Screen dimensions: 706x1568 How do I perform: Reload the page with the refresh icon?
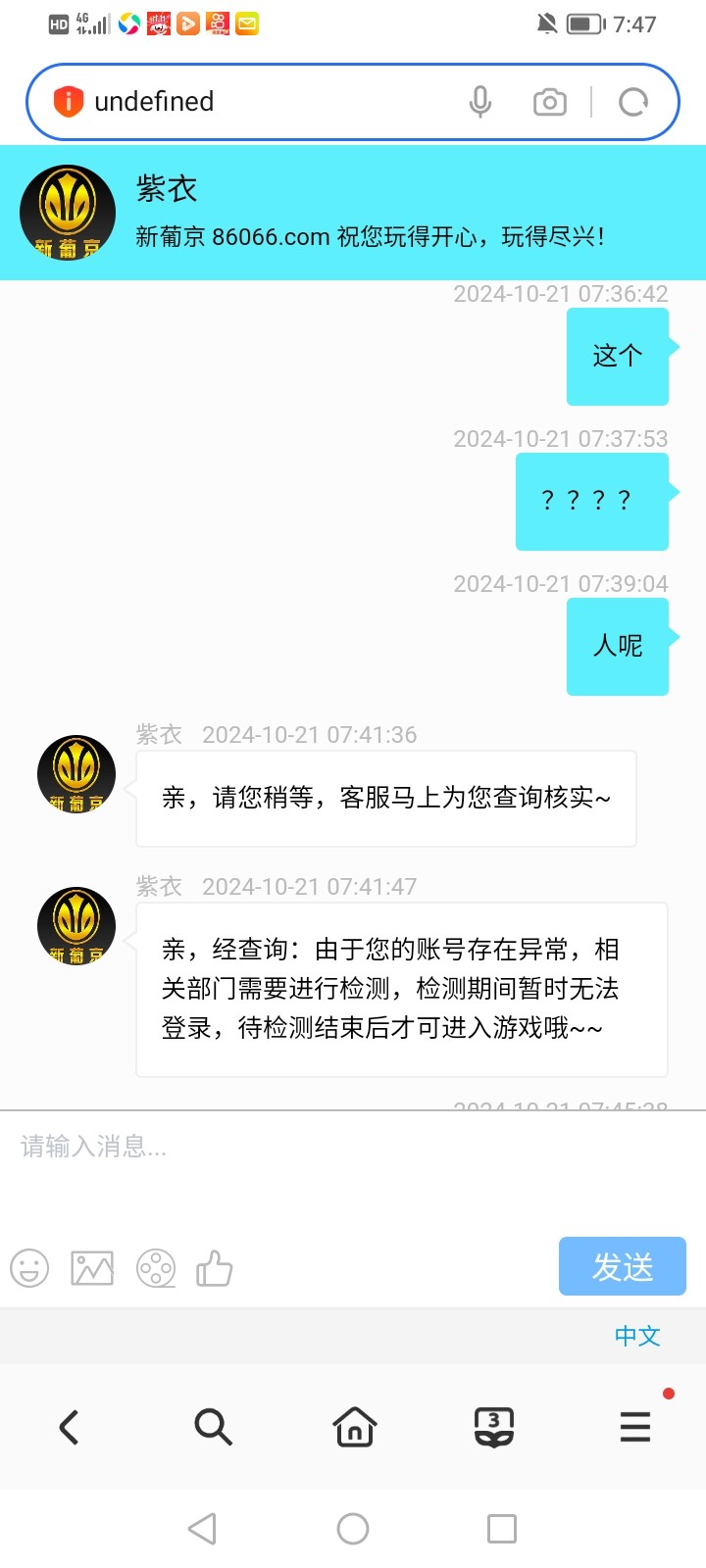(633, 102)
